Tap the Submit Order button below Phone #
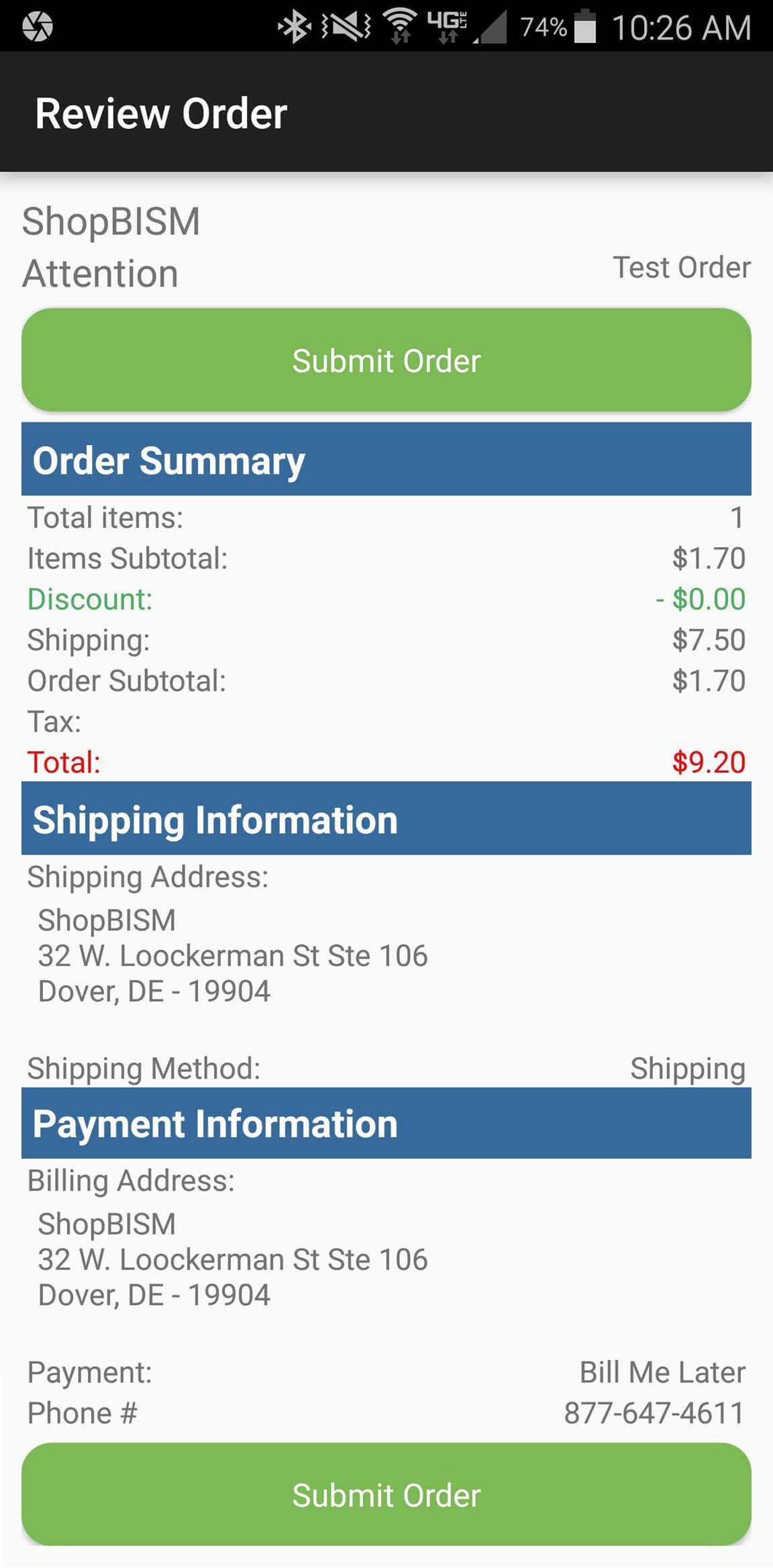The image size is (773, 1568). click(x=386, y=1494)
